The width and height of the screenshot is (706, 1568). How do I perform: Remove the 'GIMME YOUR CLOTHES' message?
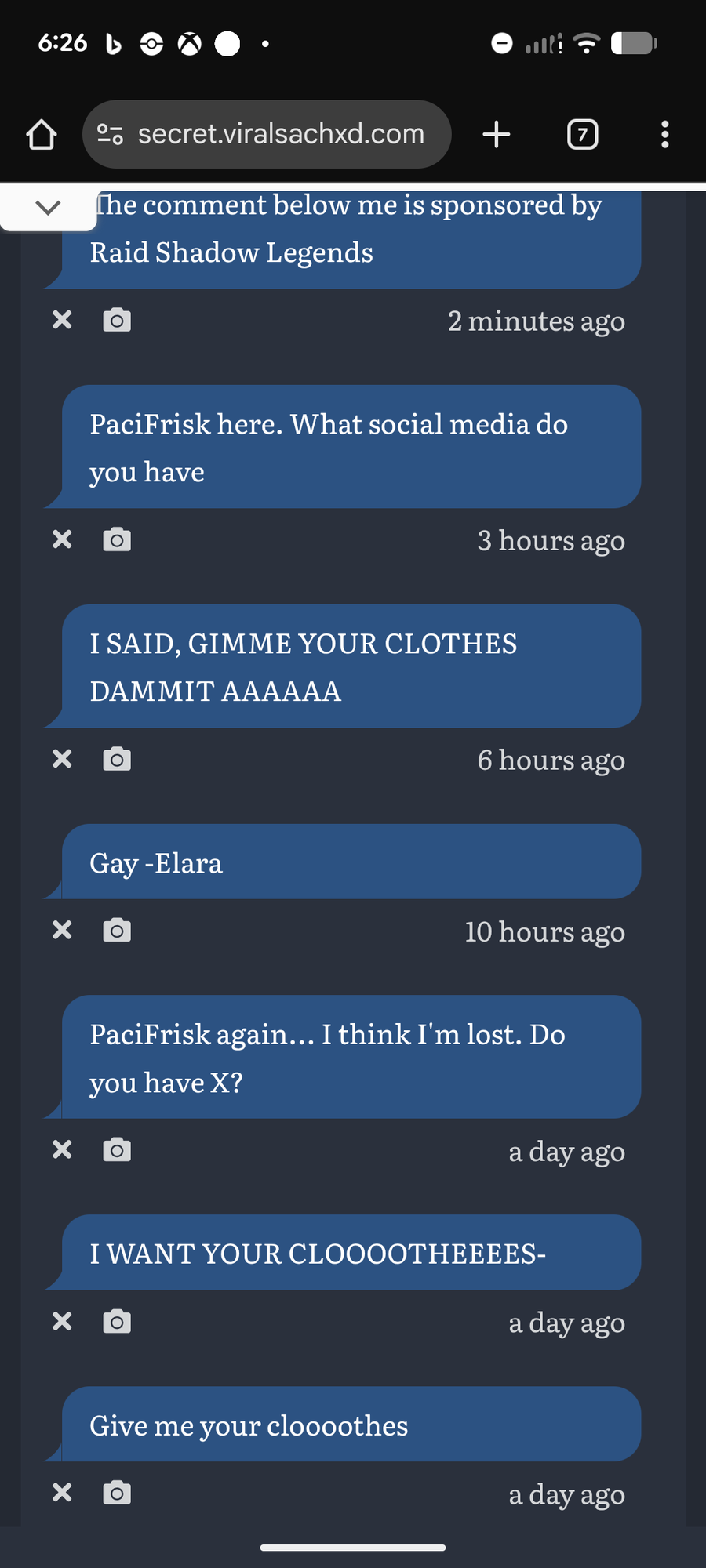[x=62, y=759]
